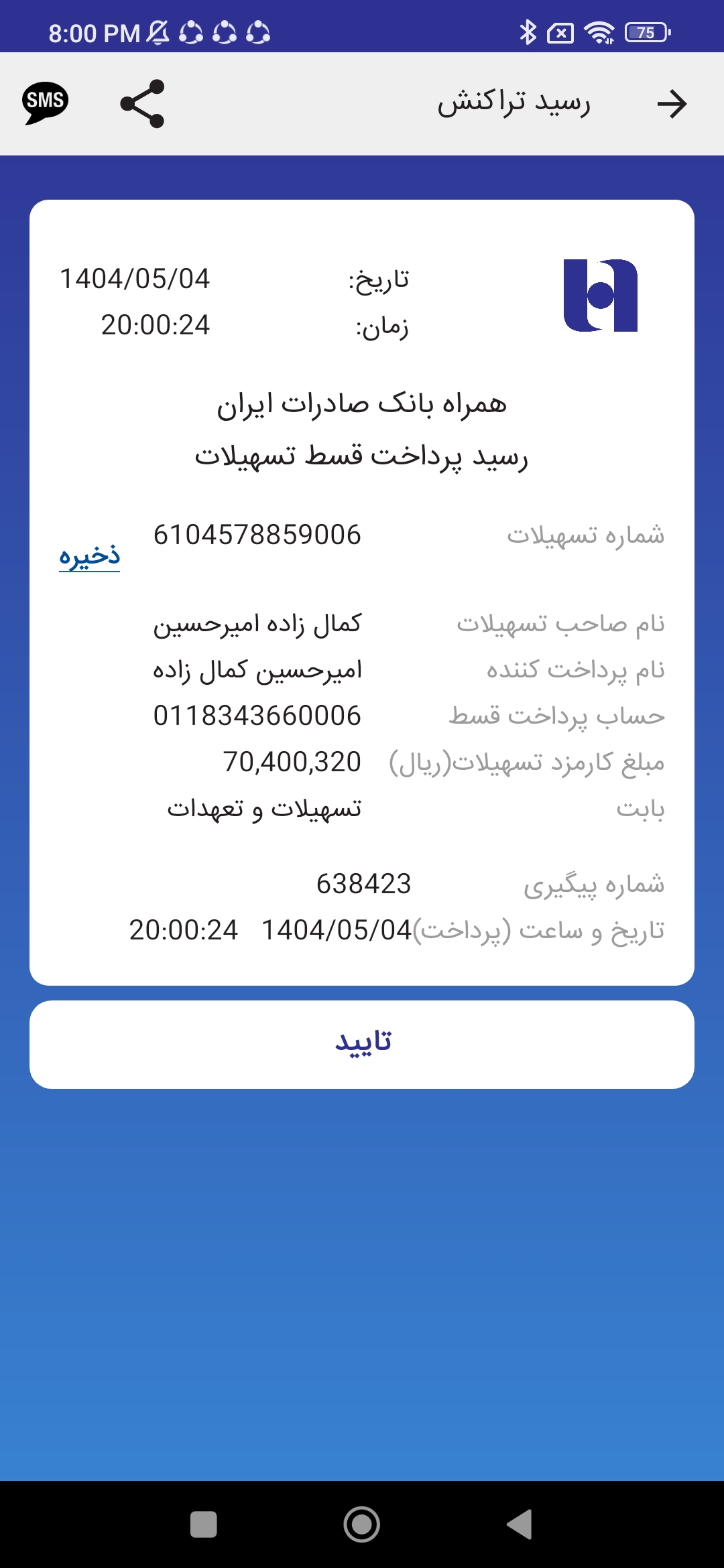Share the transaction receipt
This screenshot has height=1568, width=724.
142,104
